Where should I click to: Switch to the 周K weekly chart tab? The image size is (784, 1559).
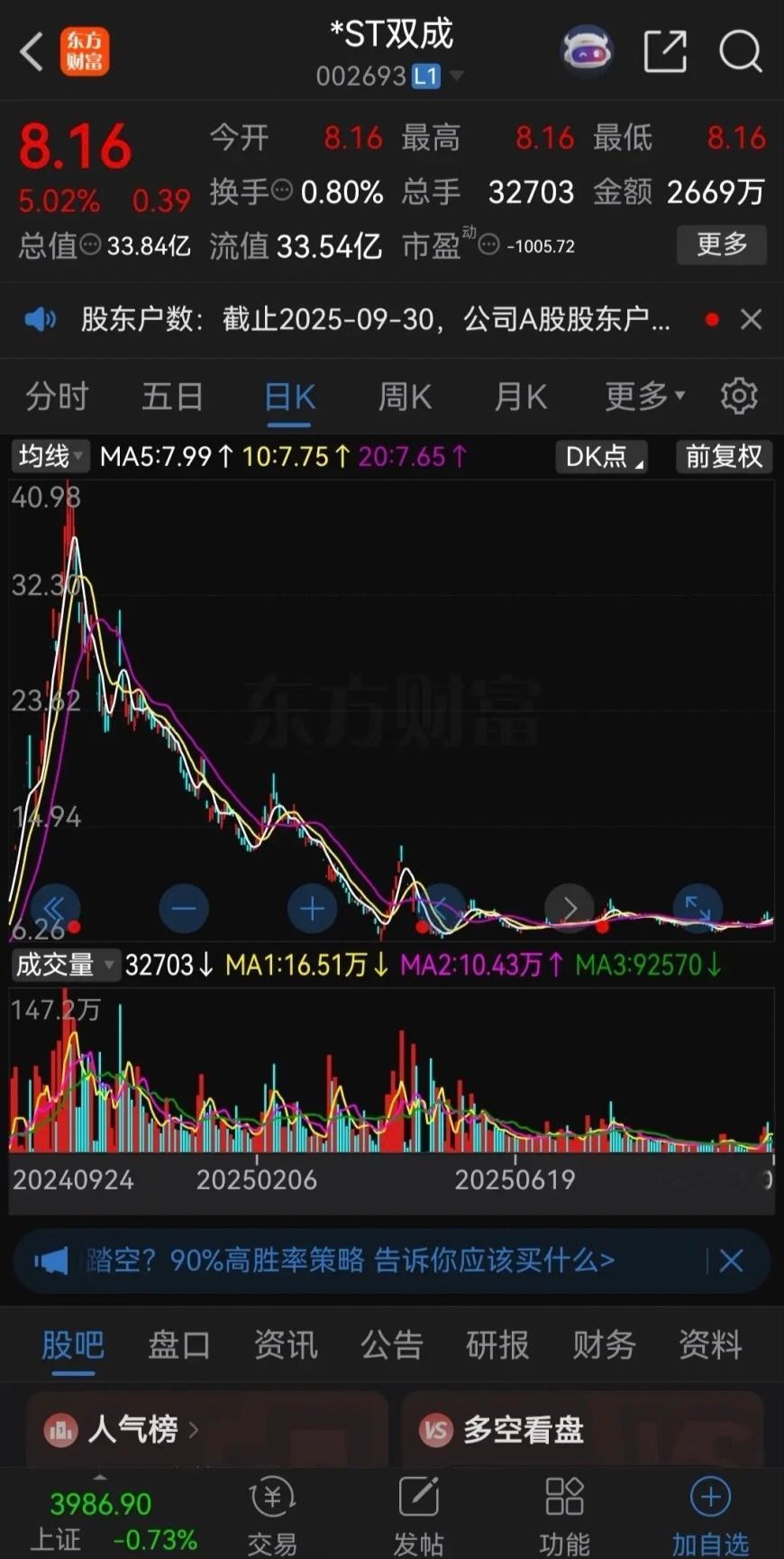[404, 396]
